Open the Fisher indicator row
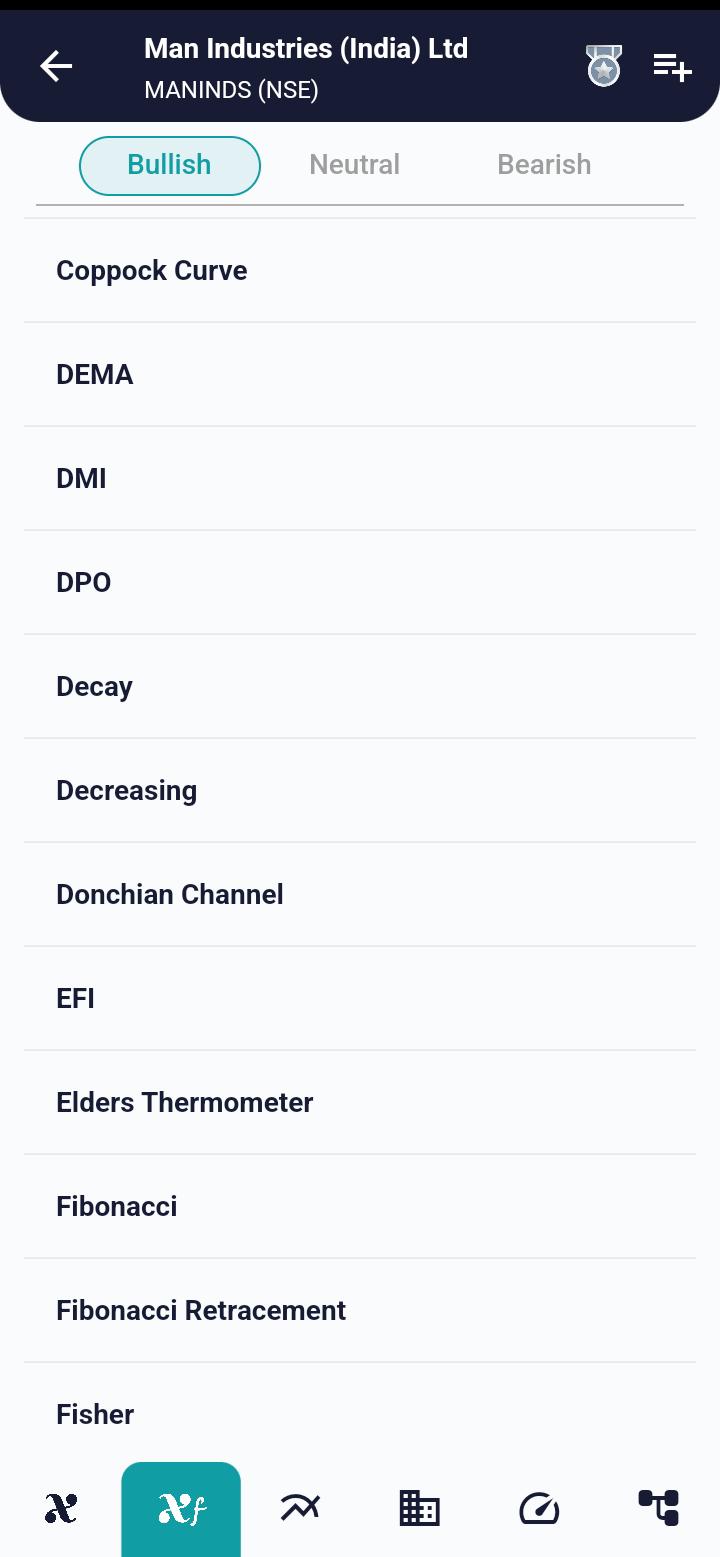This screenshot has height=1557, width=720. point(360,1414)
